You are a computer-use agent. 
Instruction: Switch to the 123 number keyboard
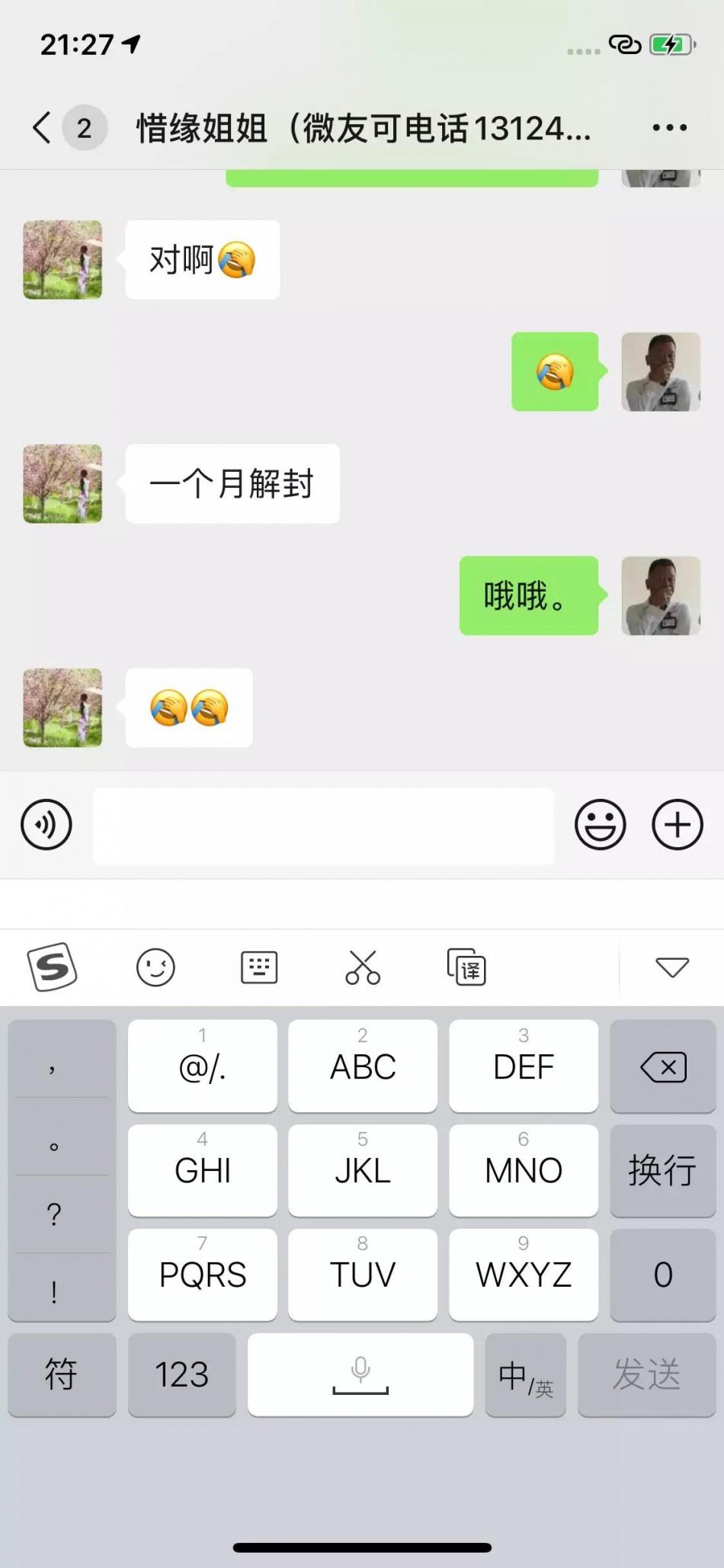181,1374
